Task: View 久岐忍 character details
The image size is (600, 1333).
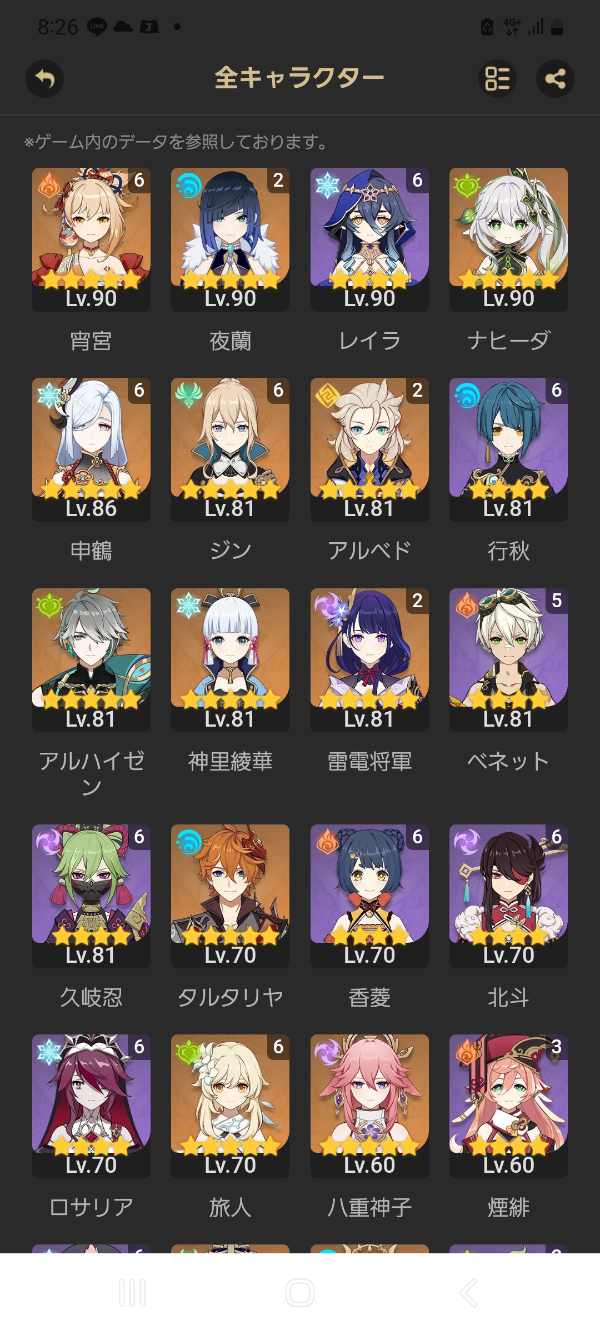Action: coord(91,895)
